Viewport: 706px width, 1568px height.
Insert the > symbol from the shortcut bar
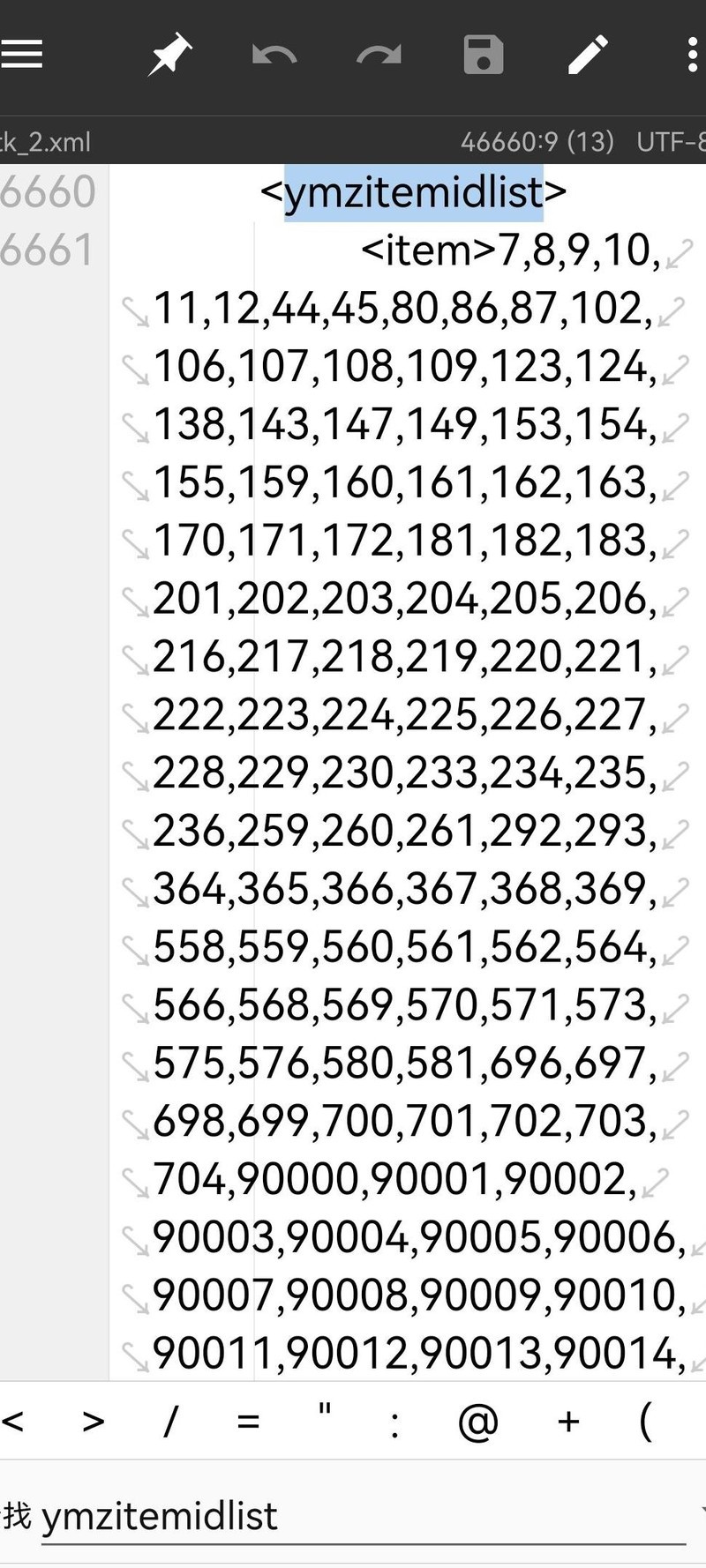coord(94,1421)
